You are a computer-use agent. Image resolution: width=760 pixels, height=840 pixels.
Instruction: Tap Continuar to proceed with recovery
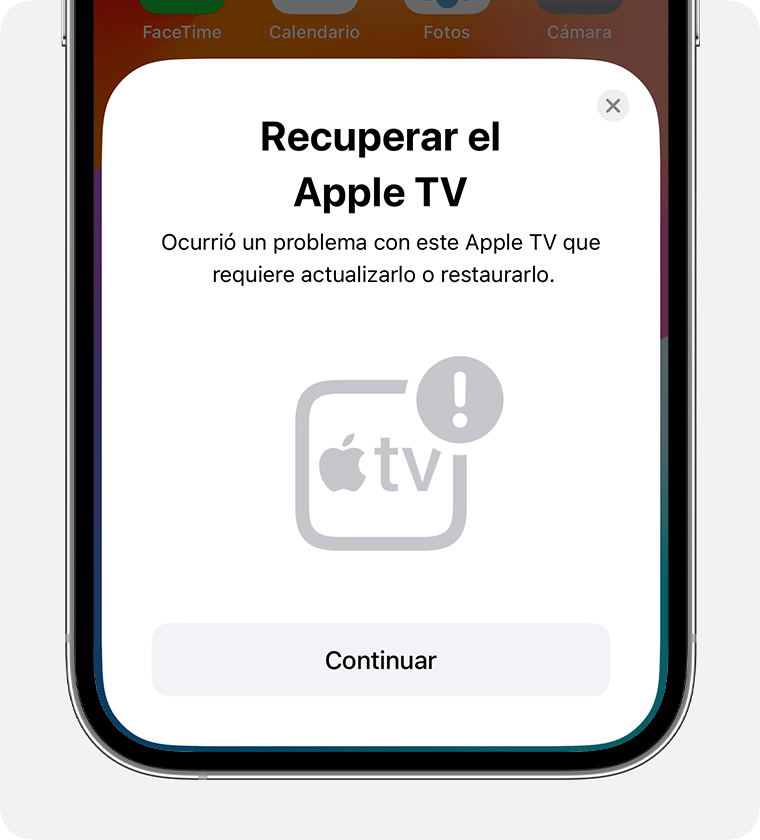click(380, 660)
